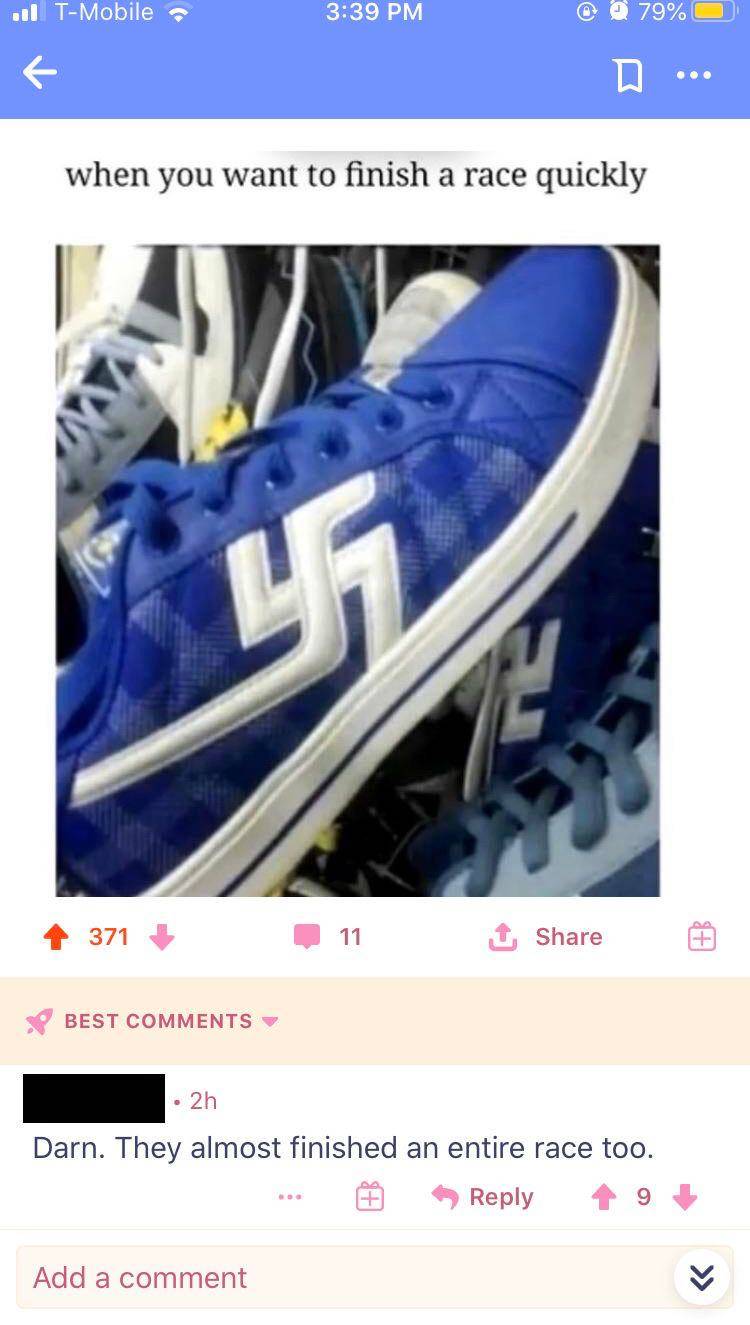The image size is (750, 1325).
Task: Reply to the top comment
Action: tap(483, 1197)
